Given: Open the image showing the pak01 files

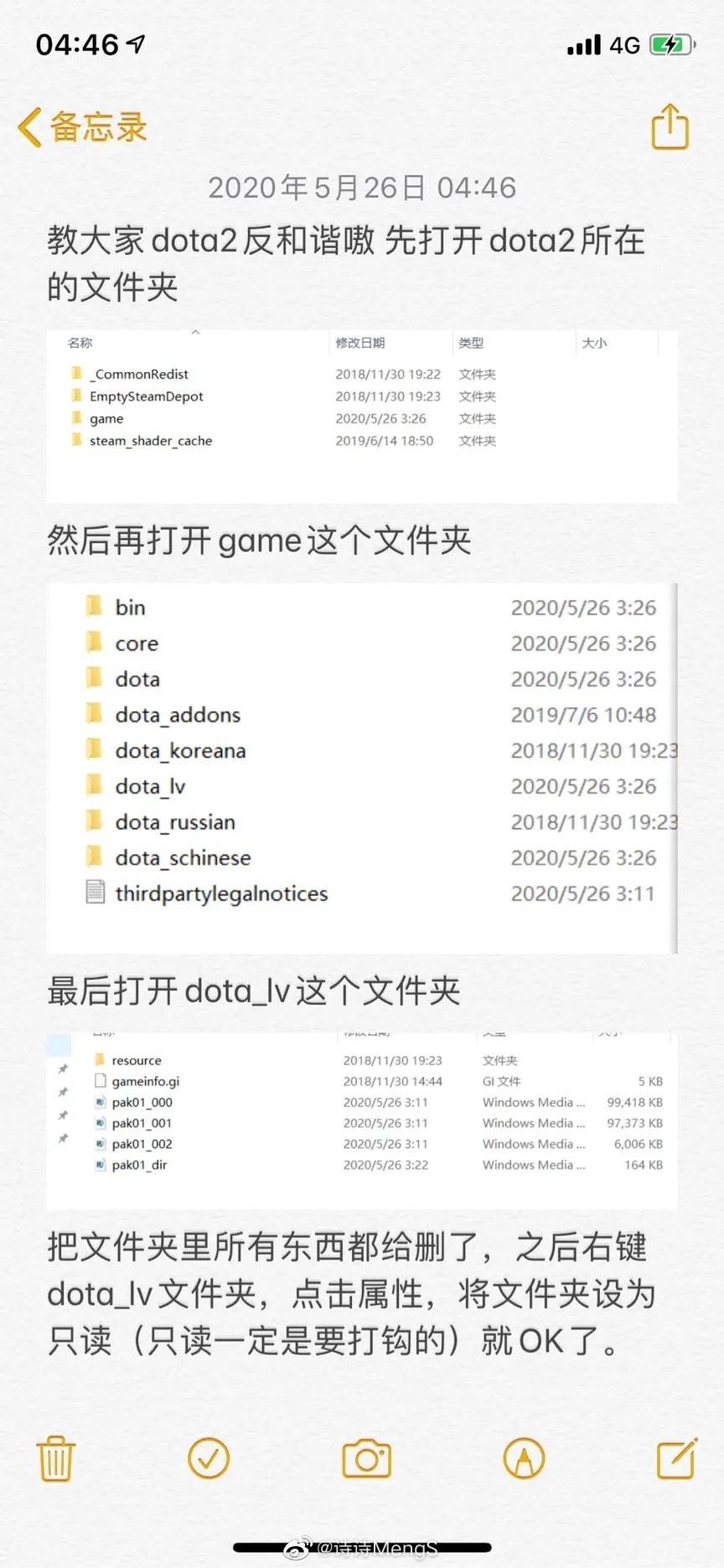Looking at the screenshot, I should coord(362,1119).
